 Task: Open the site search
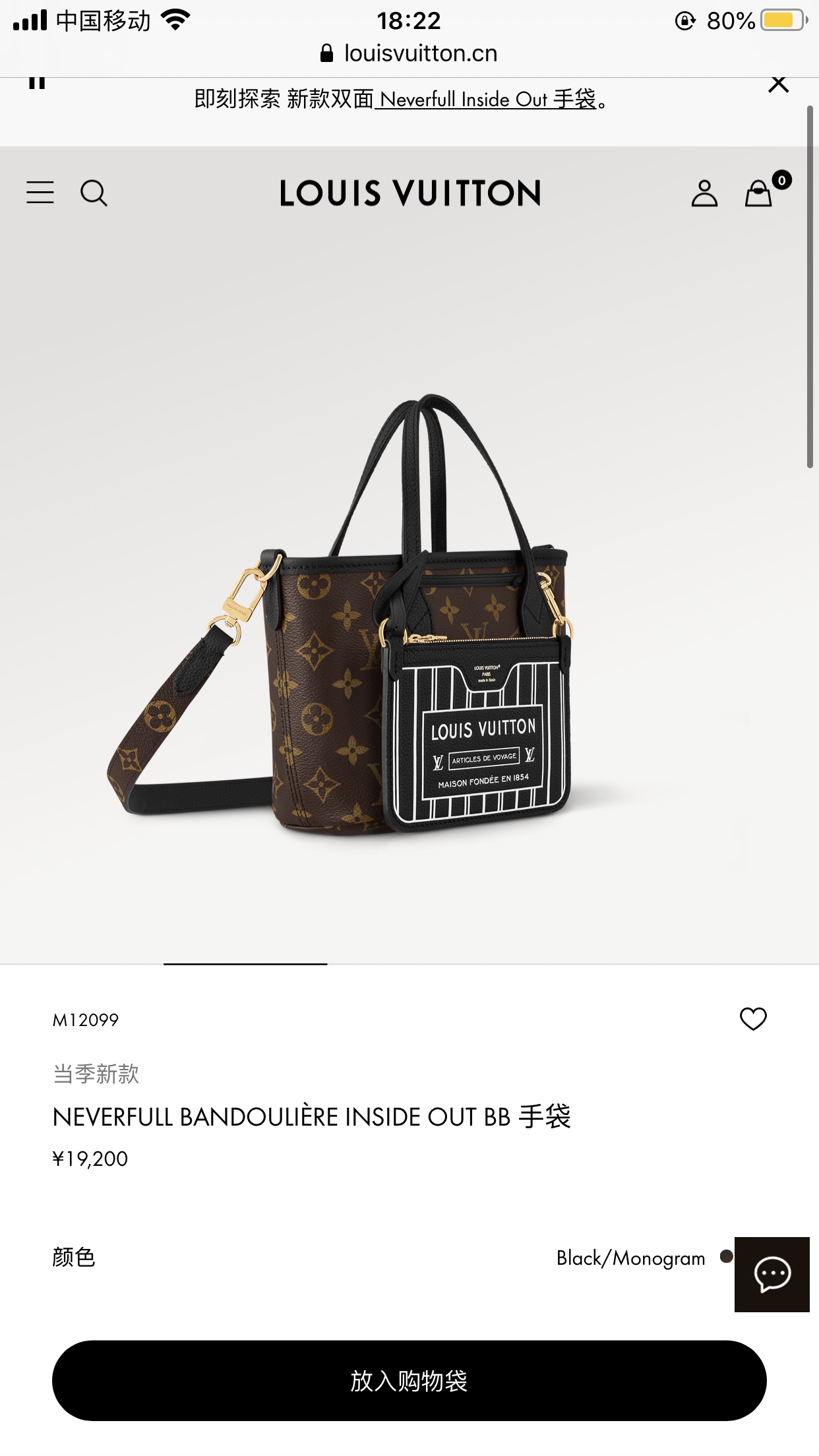pos(94,193)
